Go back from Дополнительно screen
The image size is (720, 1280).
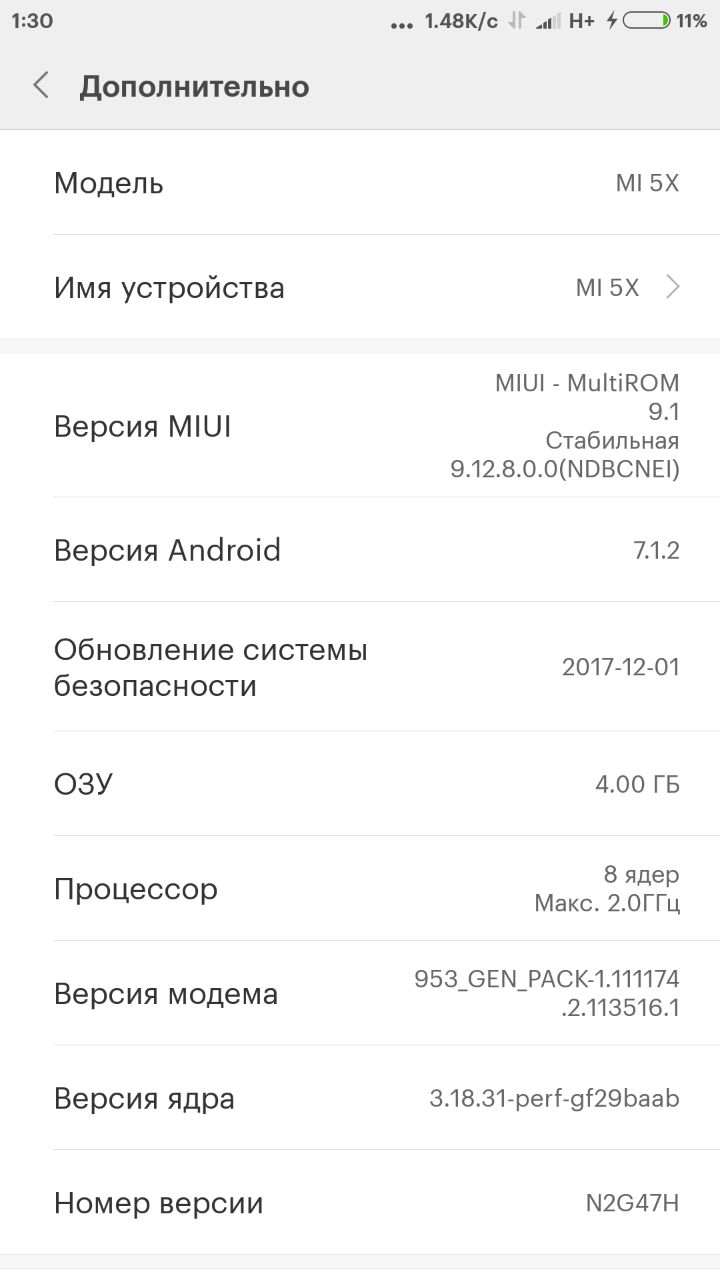click(41, 86)
